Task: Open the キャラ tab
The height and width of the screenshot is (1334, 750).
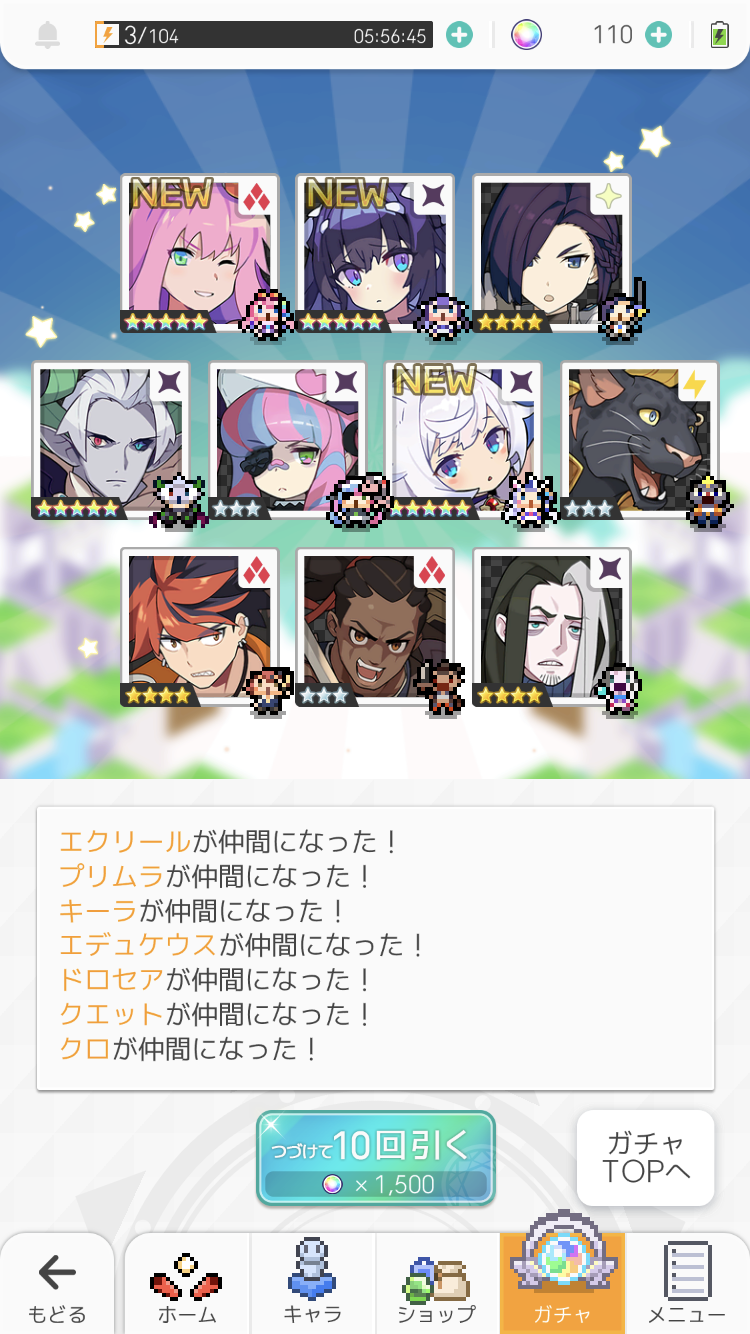Action: click(x=313, y=1286)
